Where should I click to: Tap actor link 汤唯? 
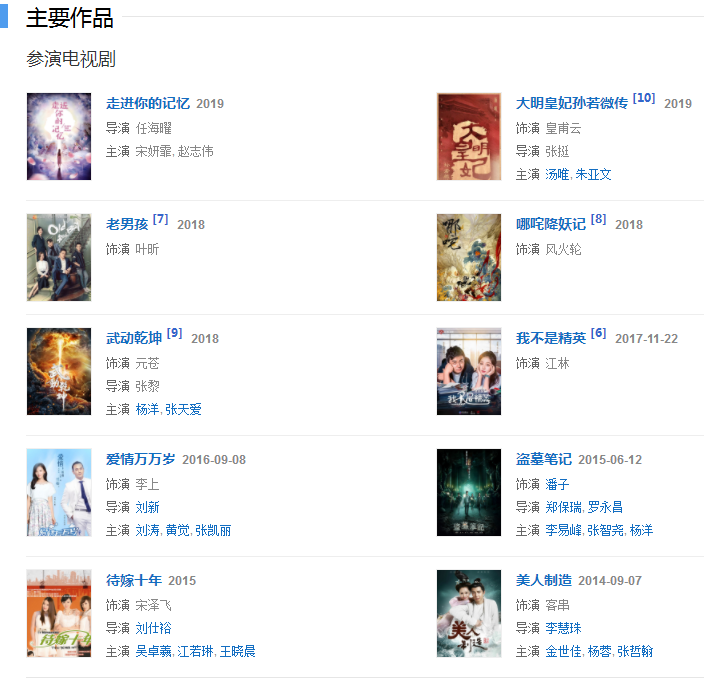point(557,174)
